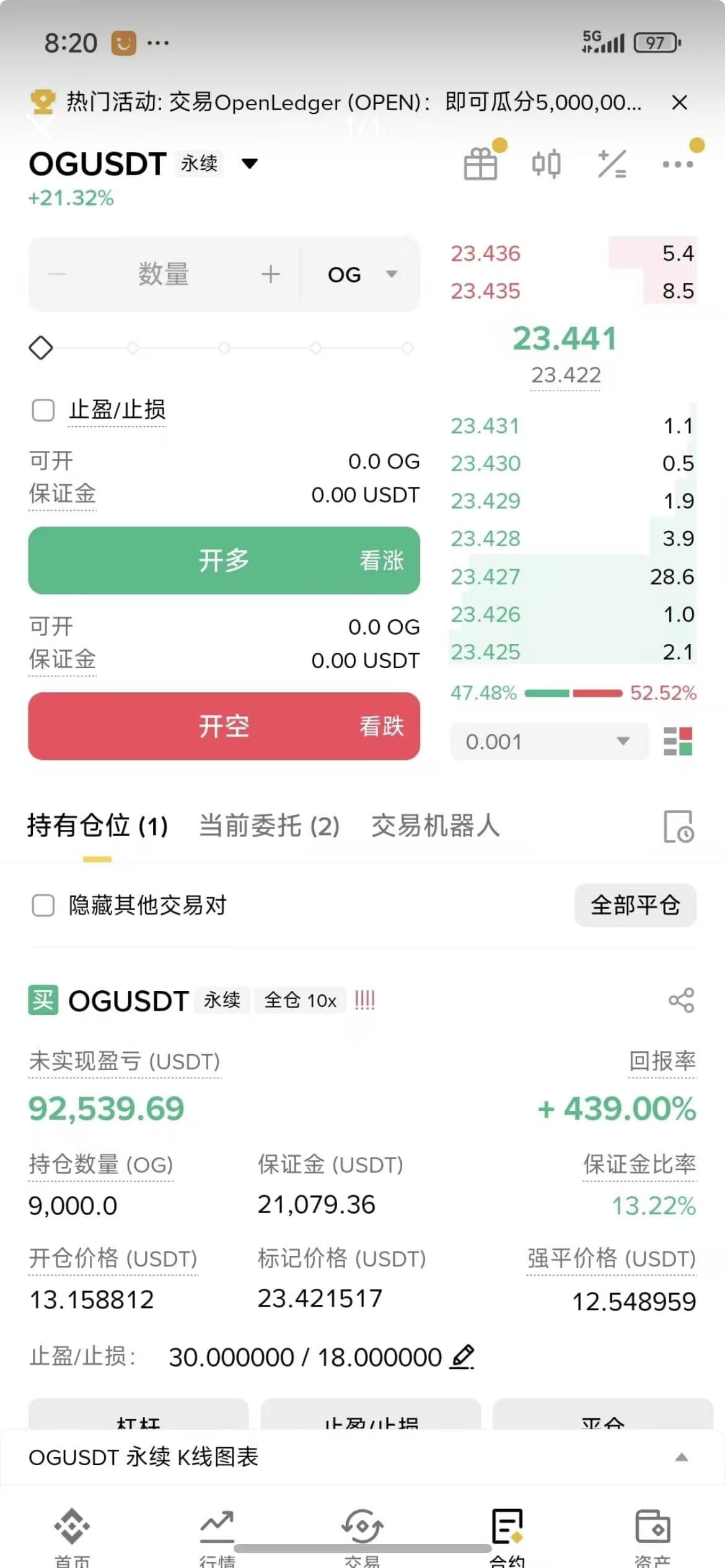Image resolution: width=725 pixels, height=1568 pixels.
Task: Switch to the 交易机器人 tab
Action: [436, 825]
